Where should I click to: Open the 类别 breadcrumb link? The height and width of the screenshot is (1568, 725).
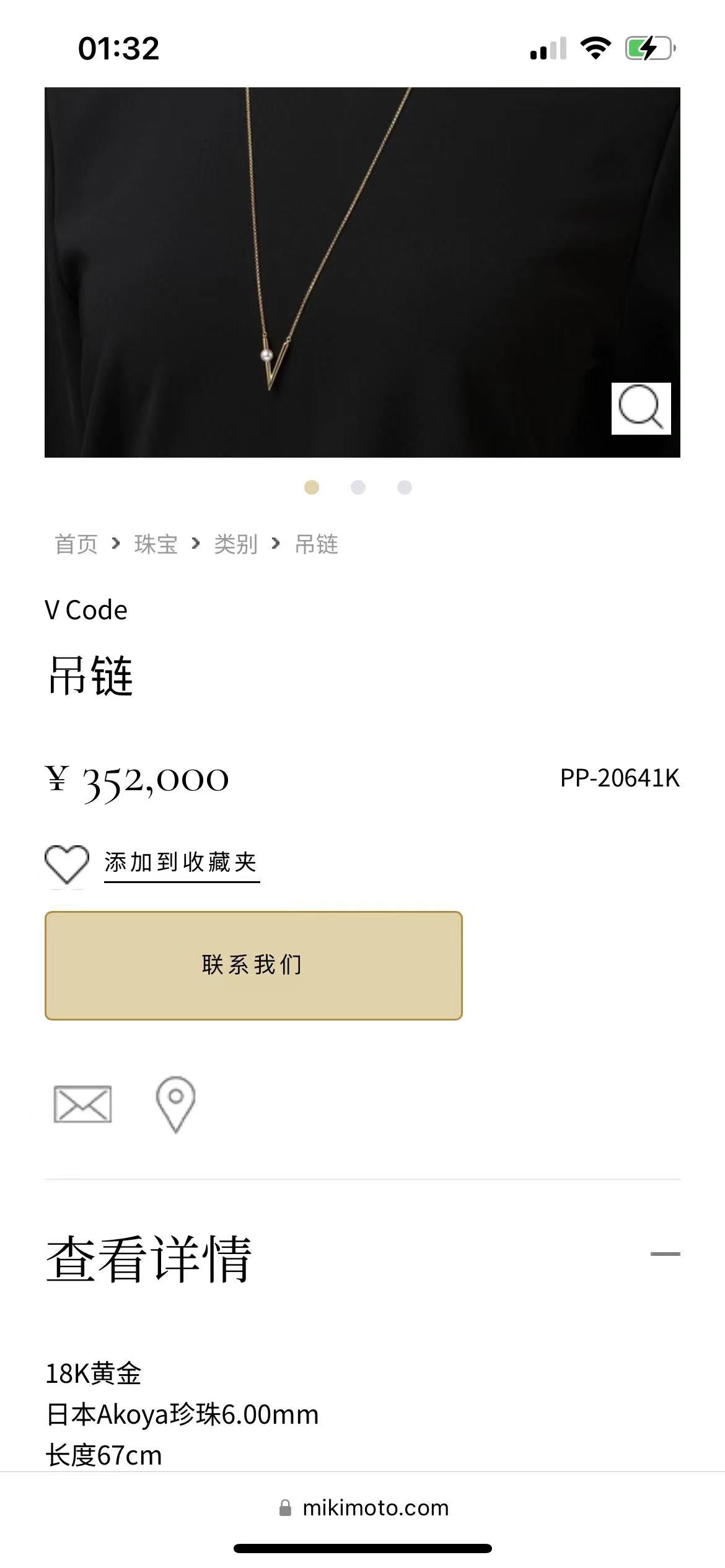235,544
